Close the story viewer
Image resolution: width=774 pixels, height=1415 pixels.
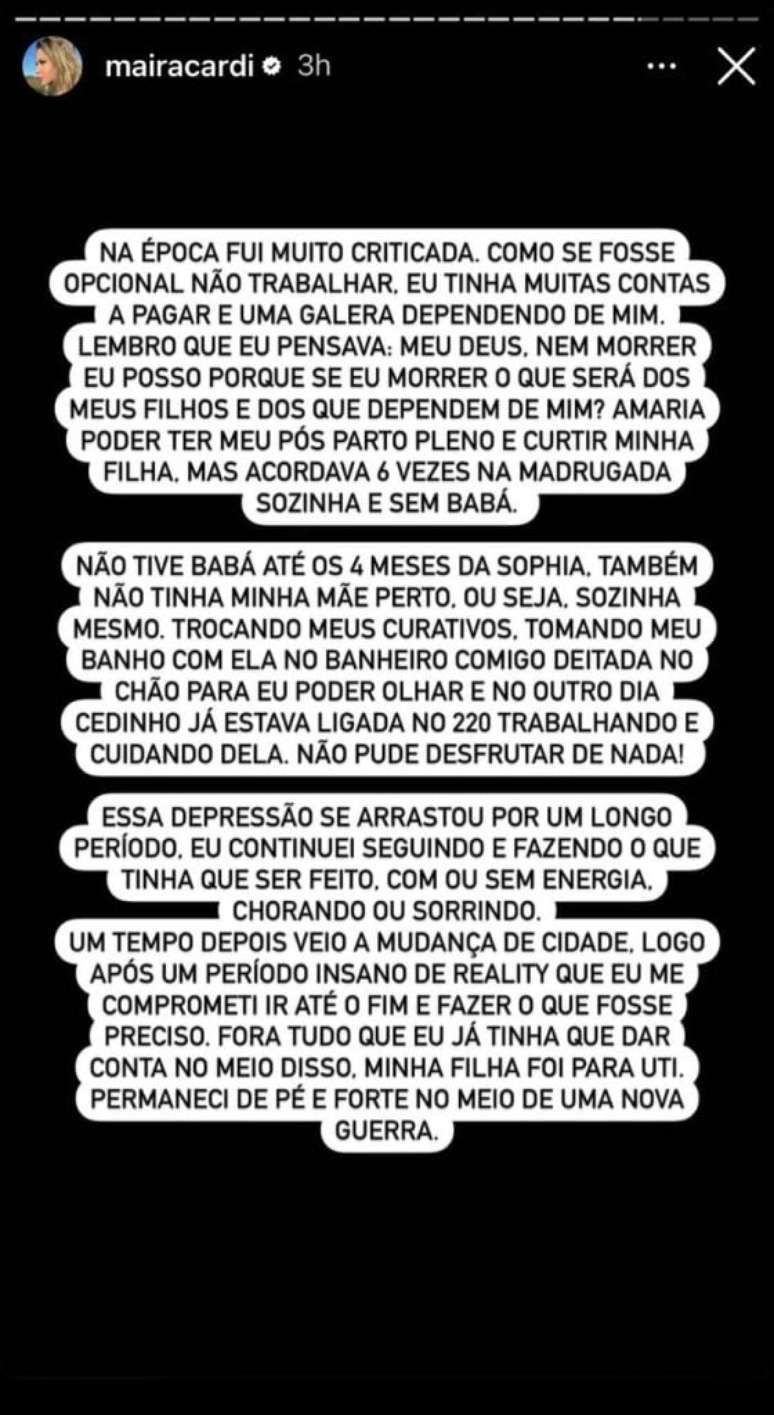pos(736,66)
